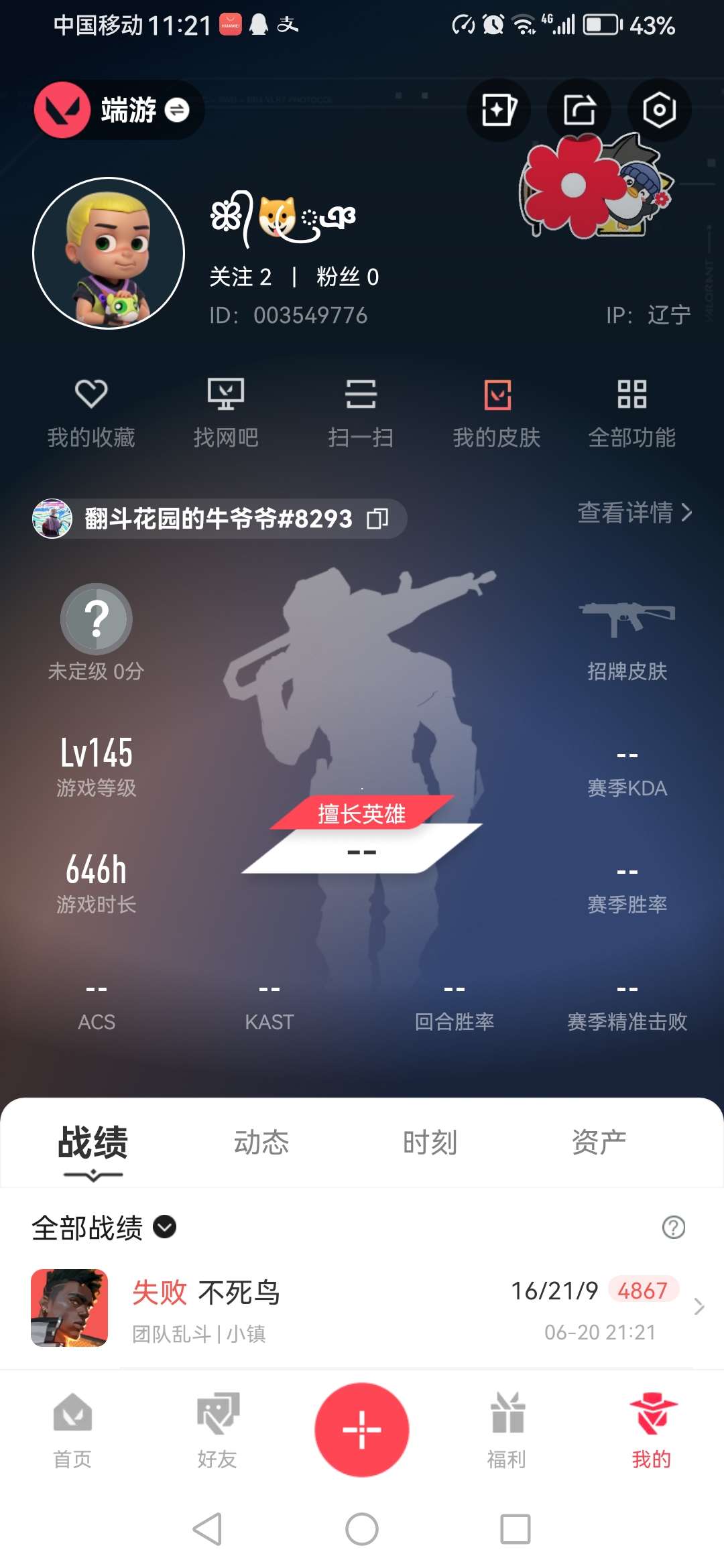Screen dimensions: 724x1568
Task: Open the settings hexagon icon
Action: pyautogui.click(x=659, y=110)
